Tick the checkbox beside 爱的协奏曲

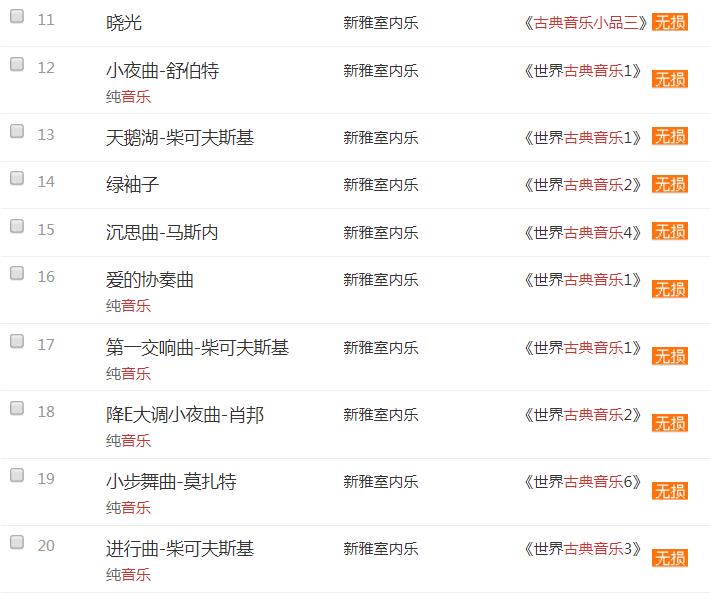17,273
